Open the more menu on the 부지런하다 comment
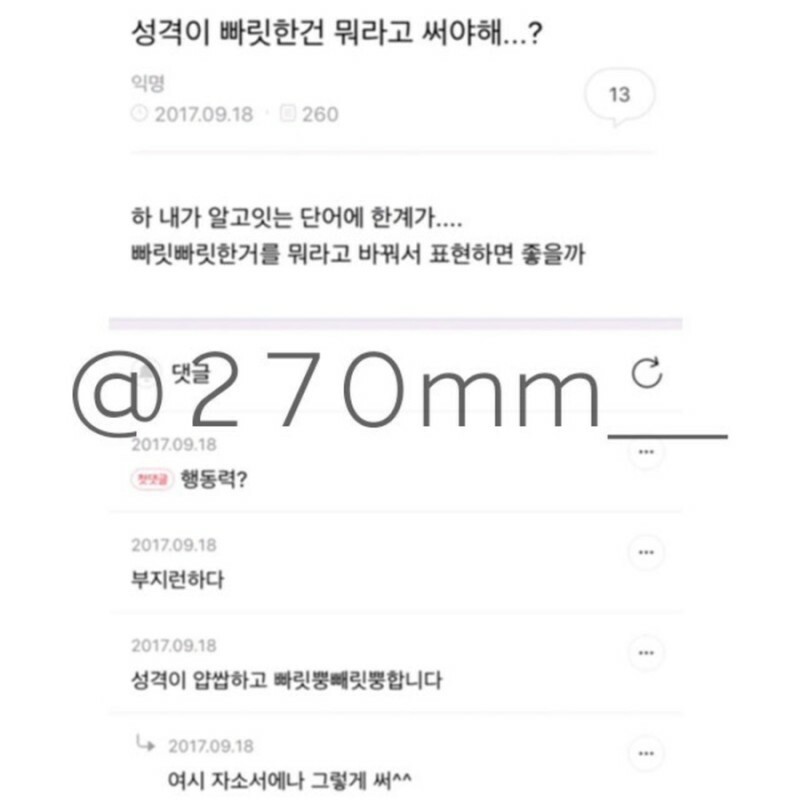The height and width of the screenshot is (804, 800). click(646, 553)
